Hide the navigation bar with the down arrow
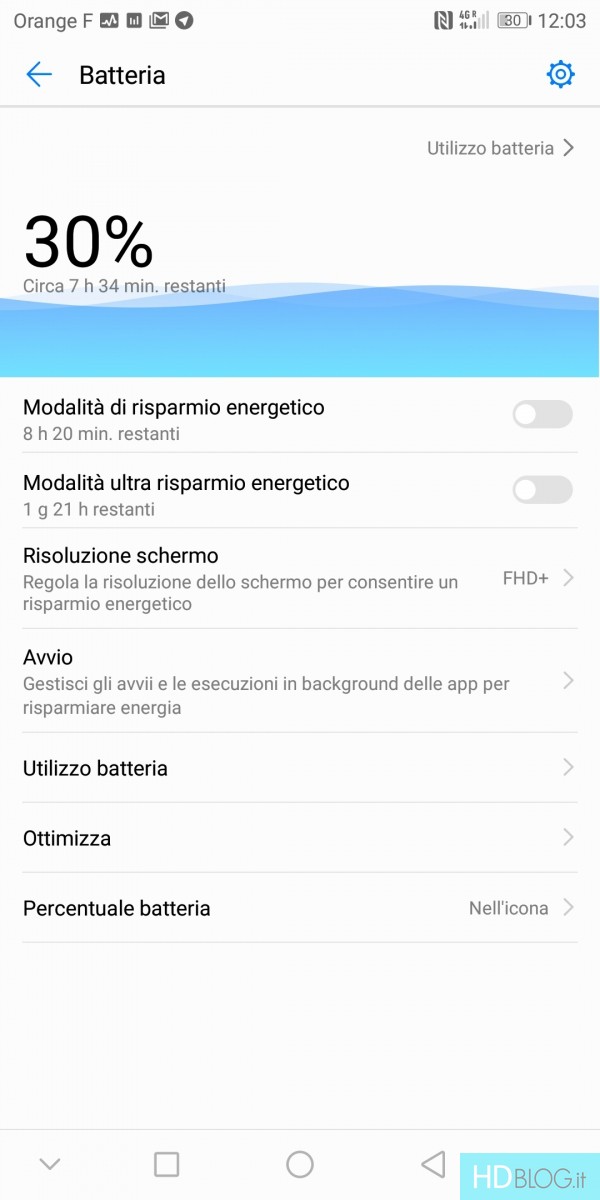This screenshot has height=1200, width=600. click(50, 1164)
